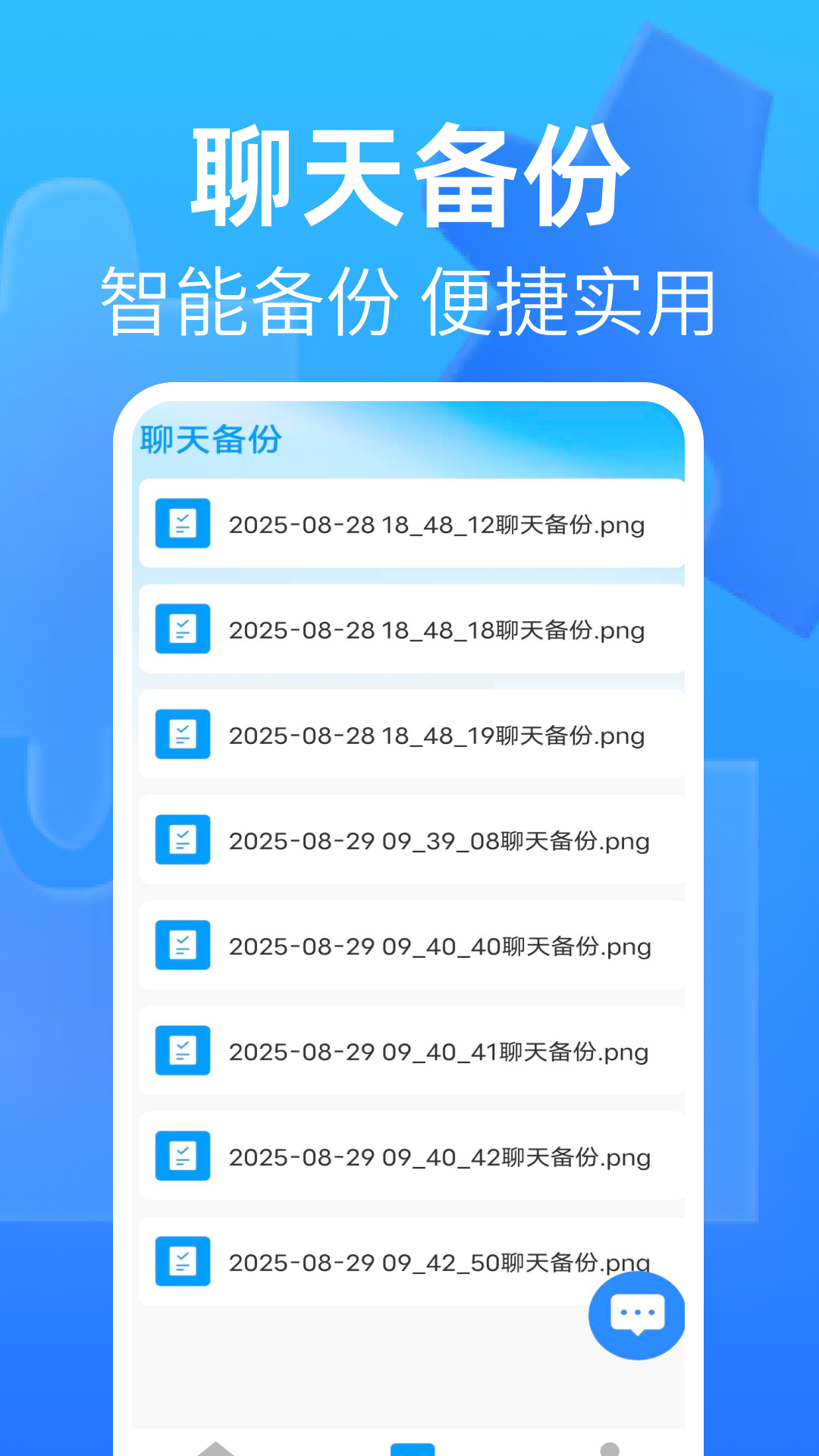819x1456 pixels.
Task: Open the backup file 2025-08-29 09_40_40聊天备份.png
Action: point(440,946)
